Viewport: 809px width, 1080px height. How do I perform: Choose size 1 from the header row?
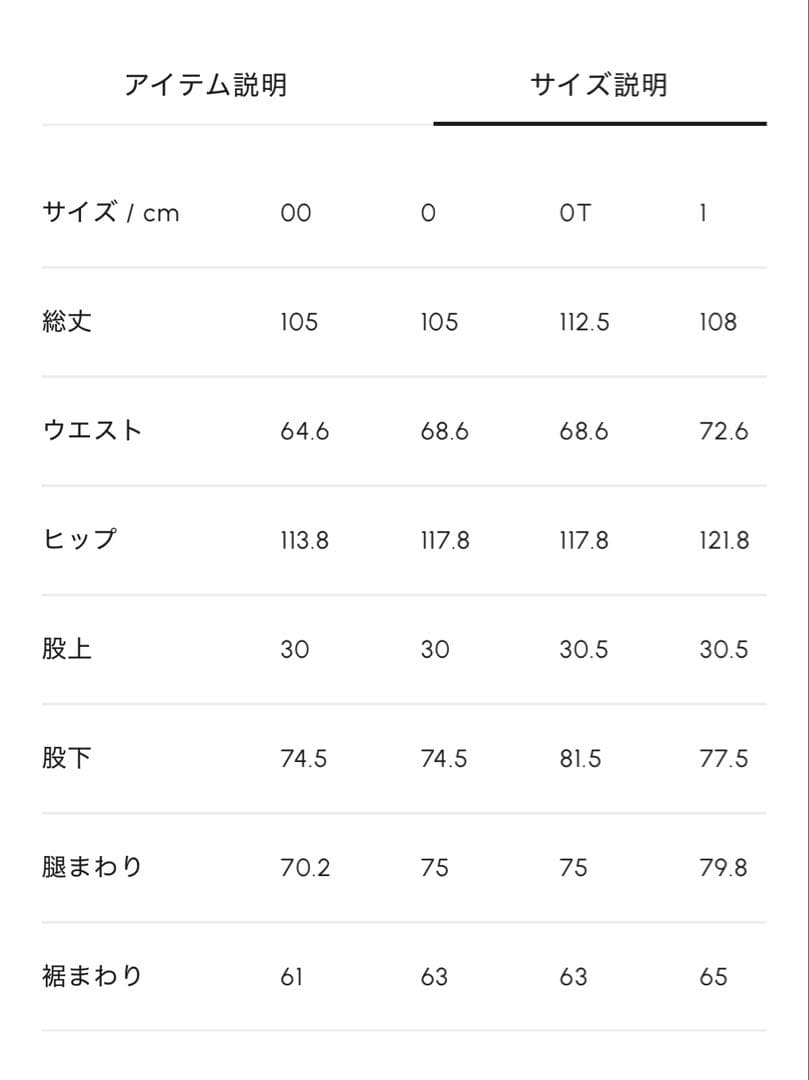tap(703, 212)
